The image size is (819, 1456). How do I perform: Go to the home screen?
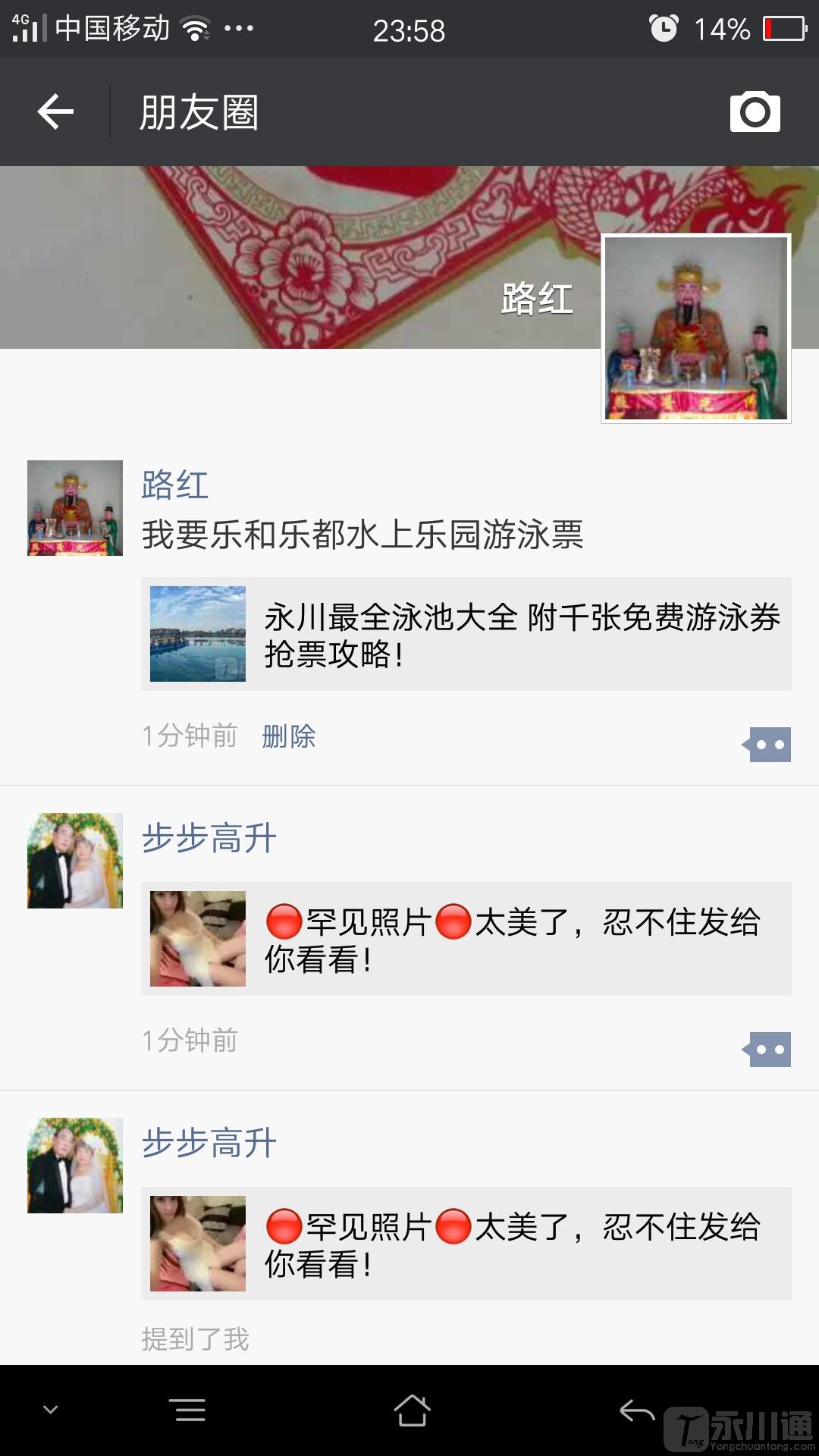click(x=412, y=1410)
